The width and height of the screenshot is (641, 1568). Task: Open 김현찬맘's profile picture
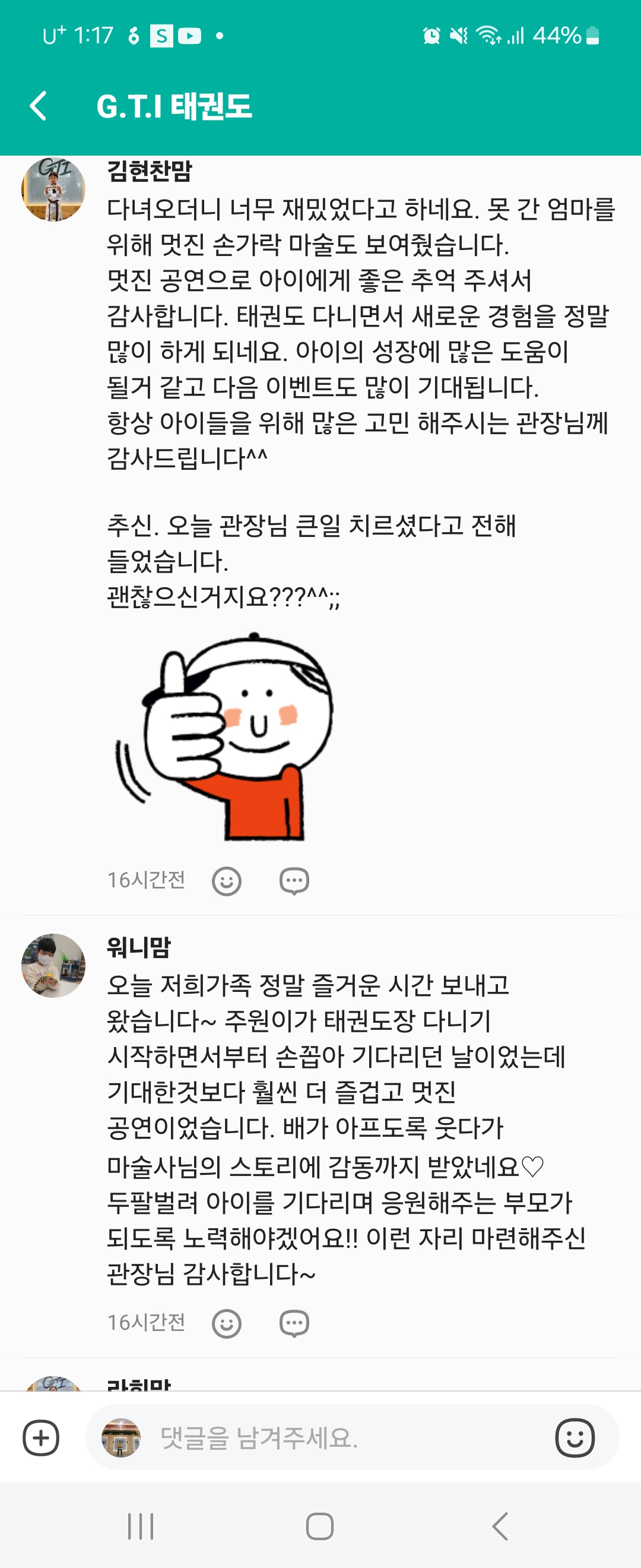pos(53,189)
